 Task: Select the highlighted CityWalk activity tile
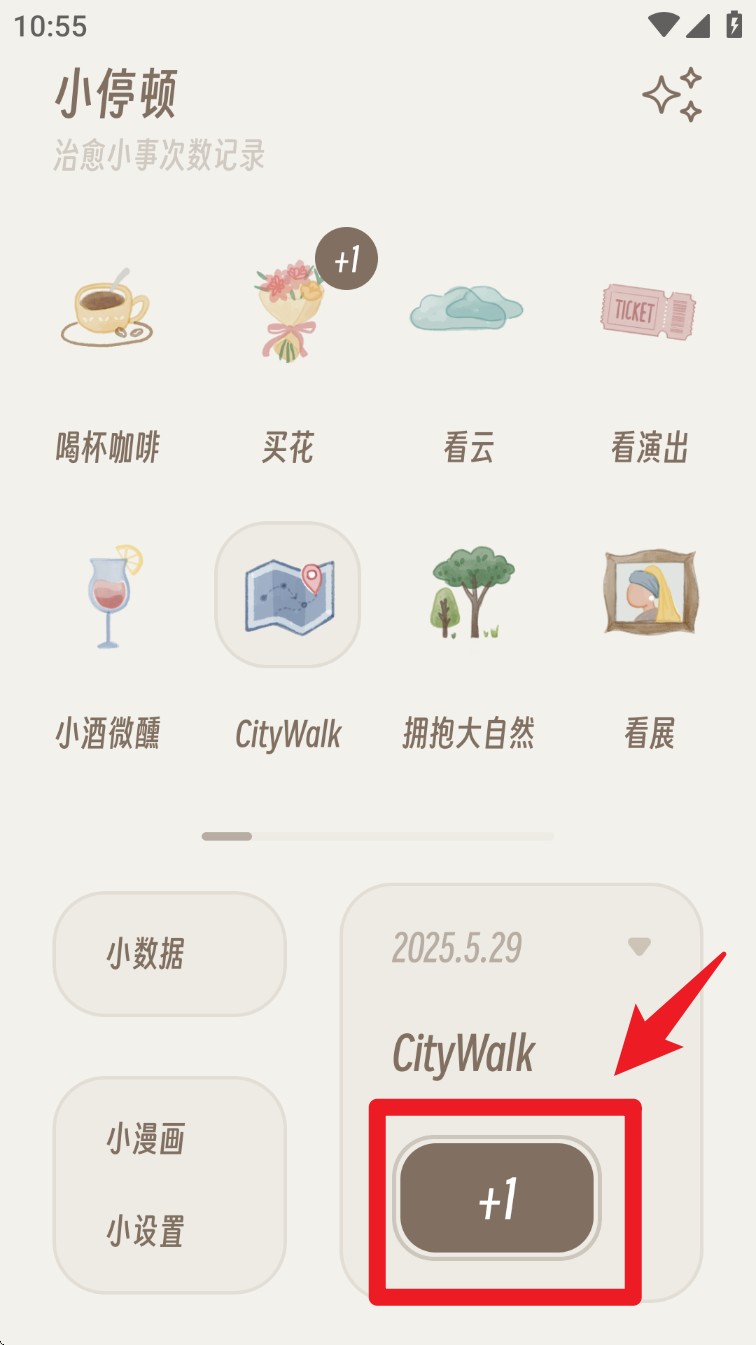pos(287,593)
